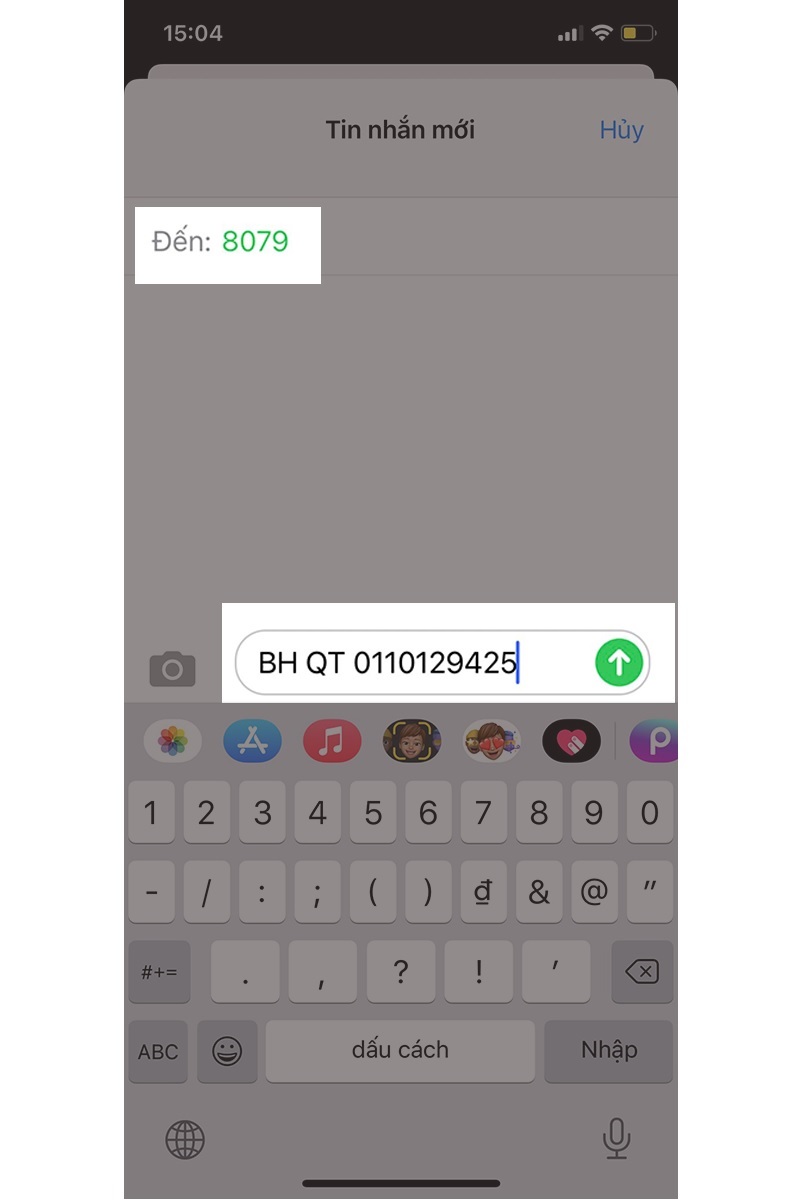Tap the recipient field containing 8079
The width and height of the screenshot is (800, 1200).
[x=255, y=242]
